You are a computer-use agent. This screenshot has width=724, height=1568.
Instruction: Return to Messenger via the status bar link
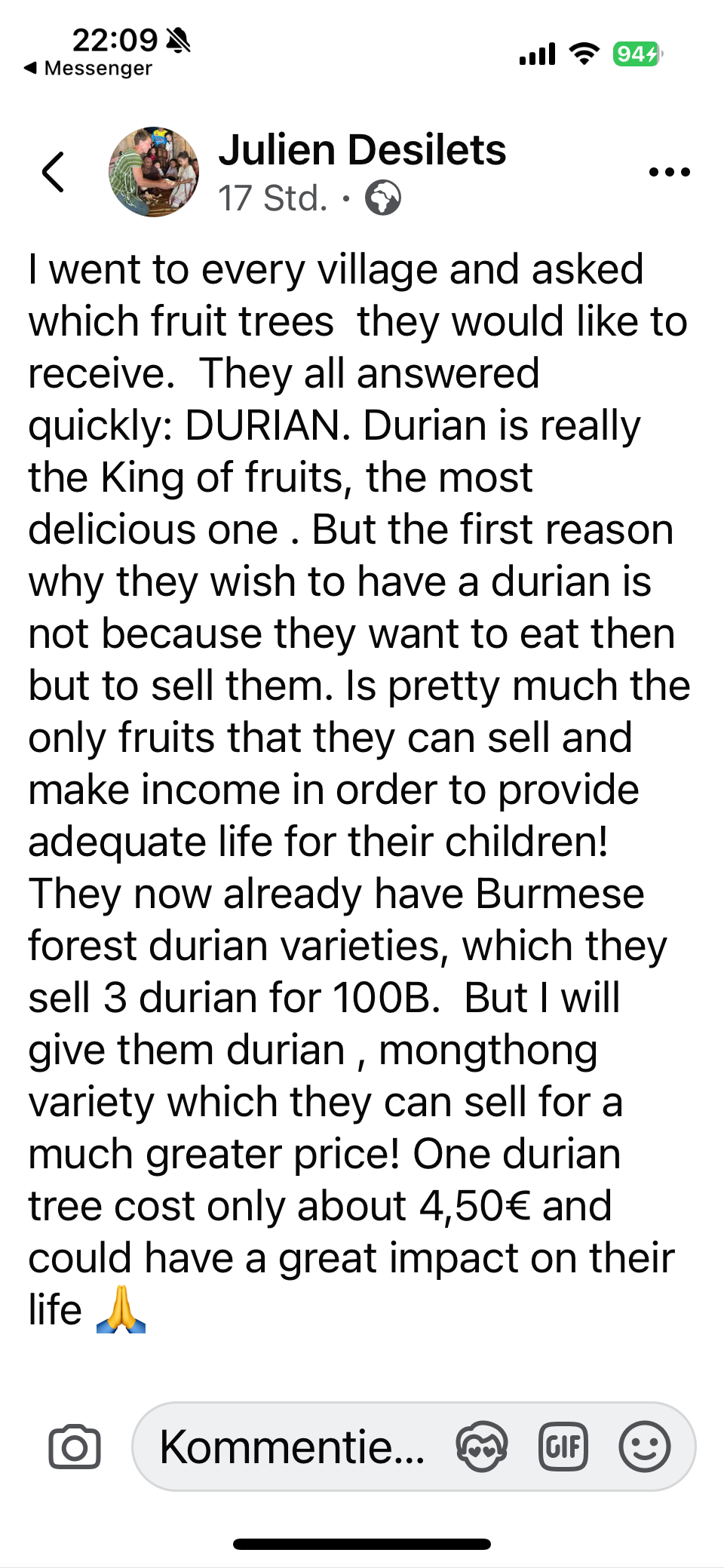click(89, 69)
